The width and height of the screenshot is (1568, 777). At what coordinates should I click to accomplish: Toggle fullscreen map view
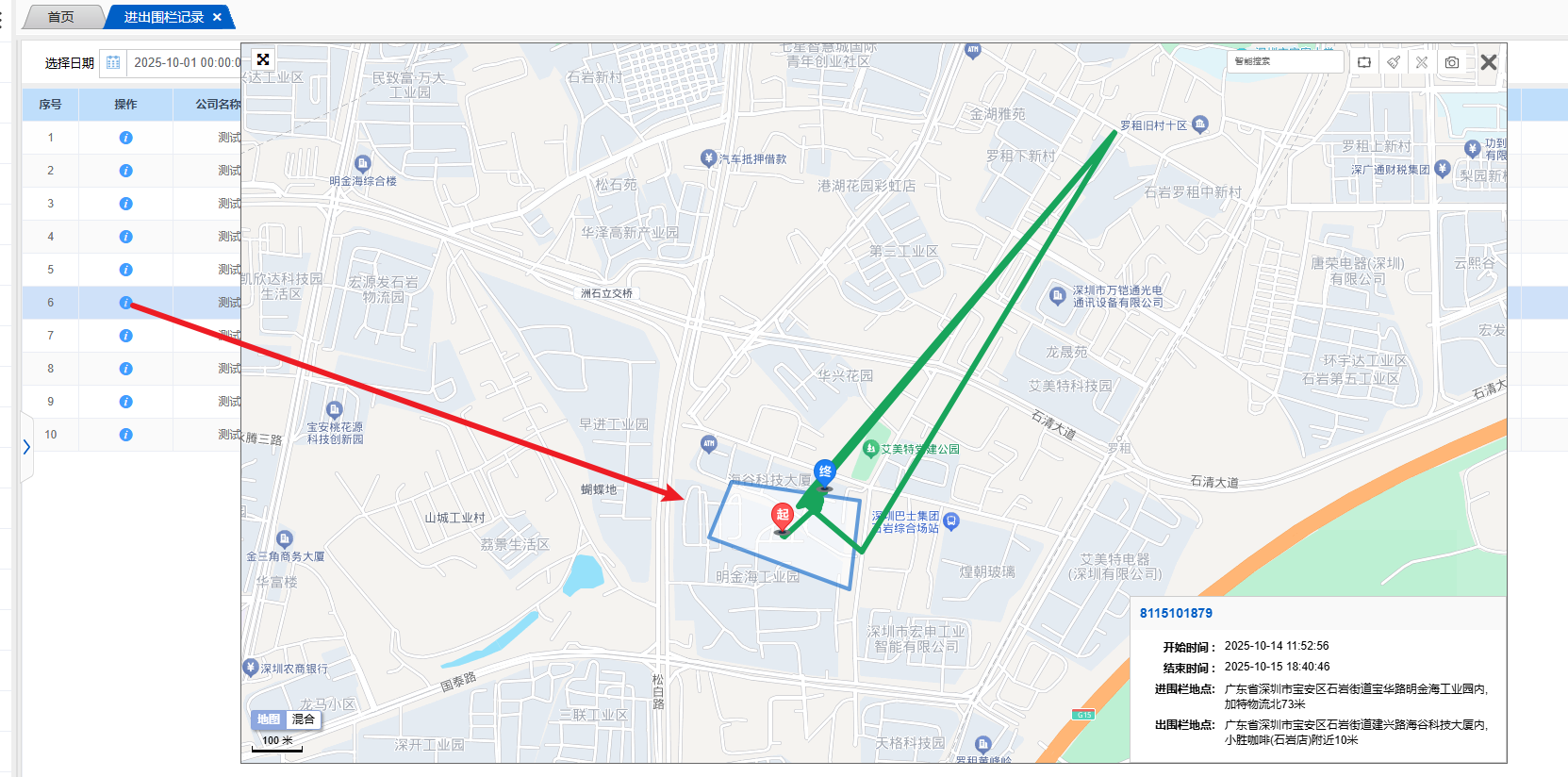click(x=263, y=59)
